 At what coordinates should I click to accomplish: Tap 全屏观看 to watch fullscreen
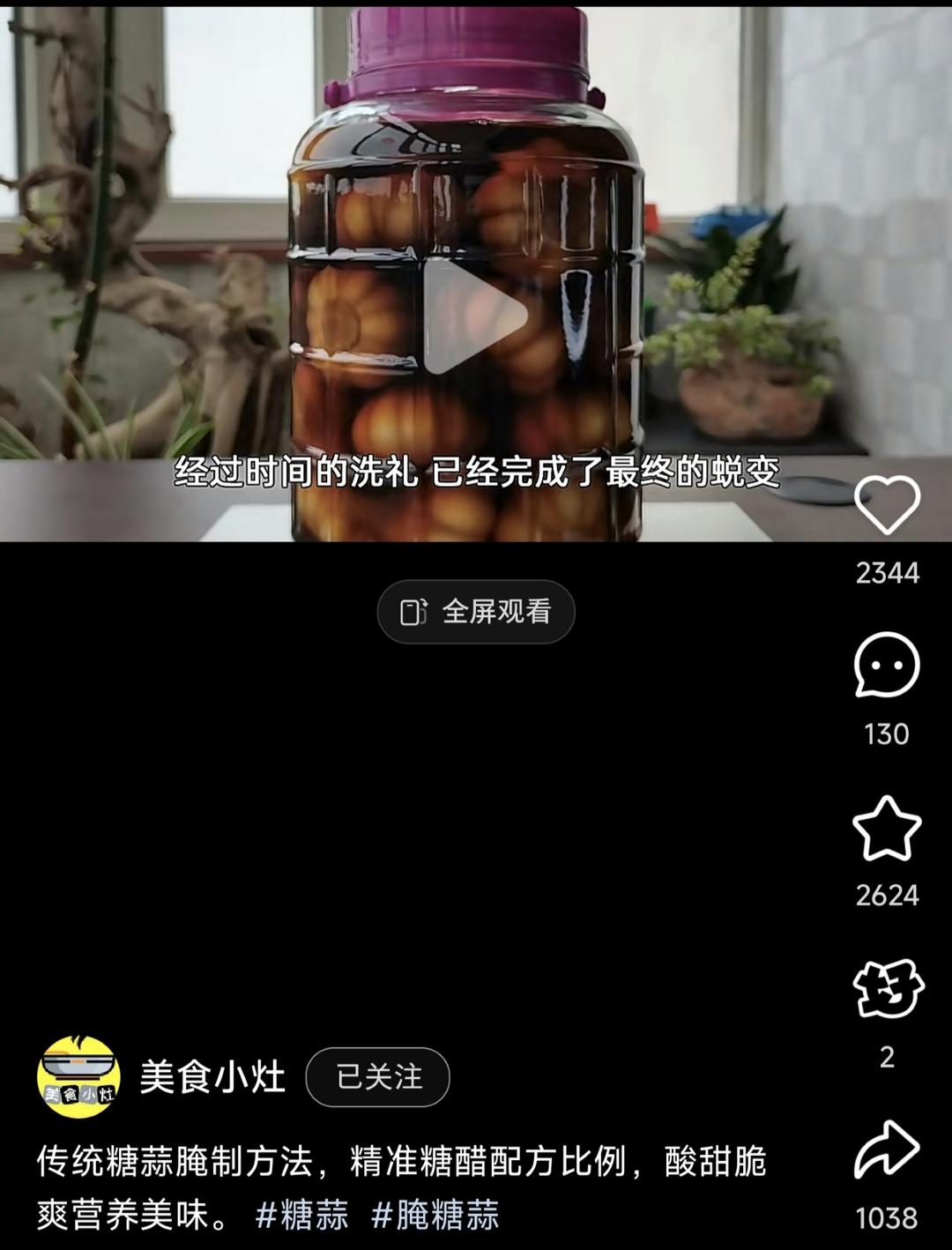click(x=476, y=611)
